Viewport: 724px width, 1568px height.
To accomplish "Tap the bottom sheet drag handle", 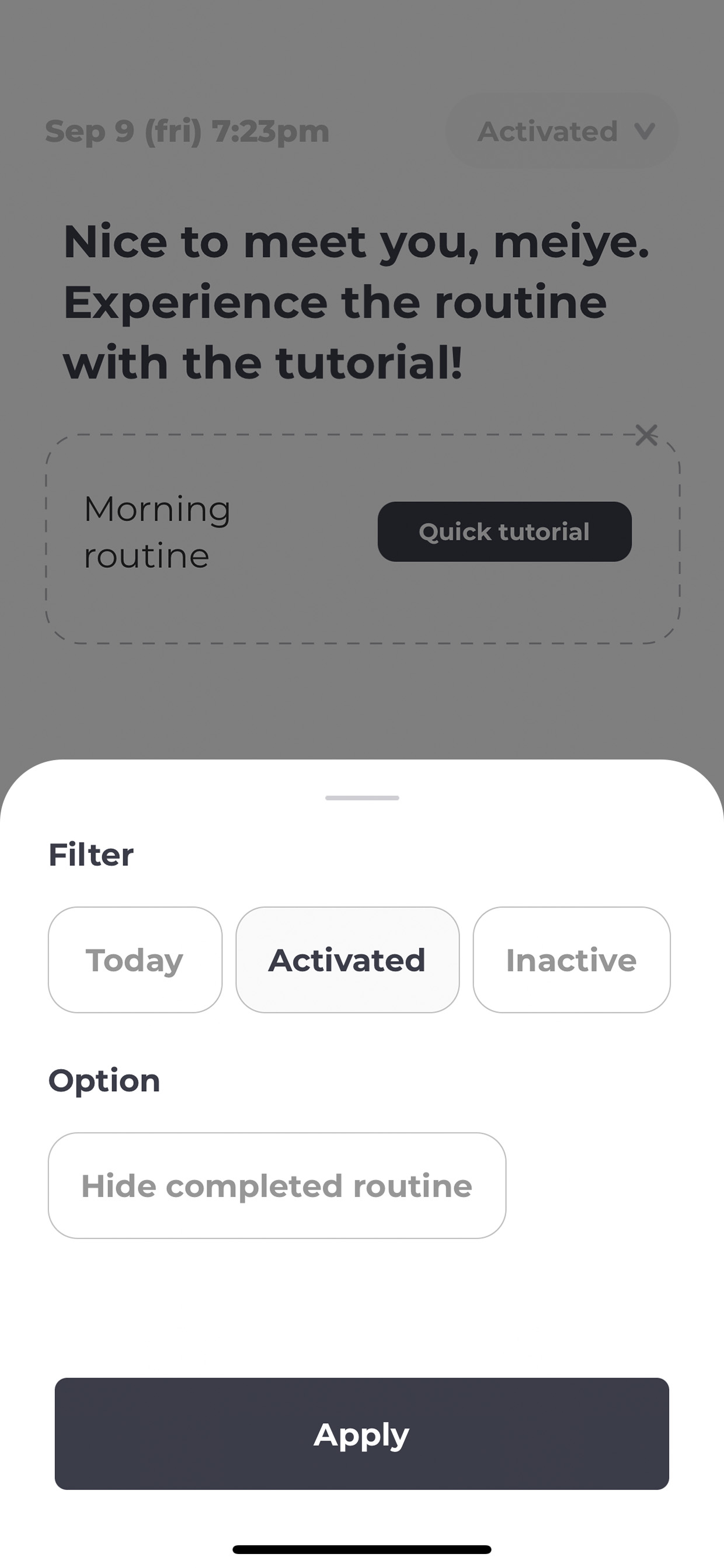I will (x=362, y=797).
